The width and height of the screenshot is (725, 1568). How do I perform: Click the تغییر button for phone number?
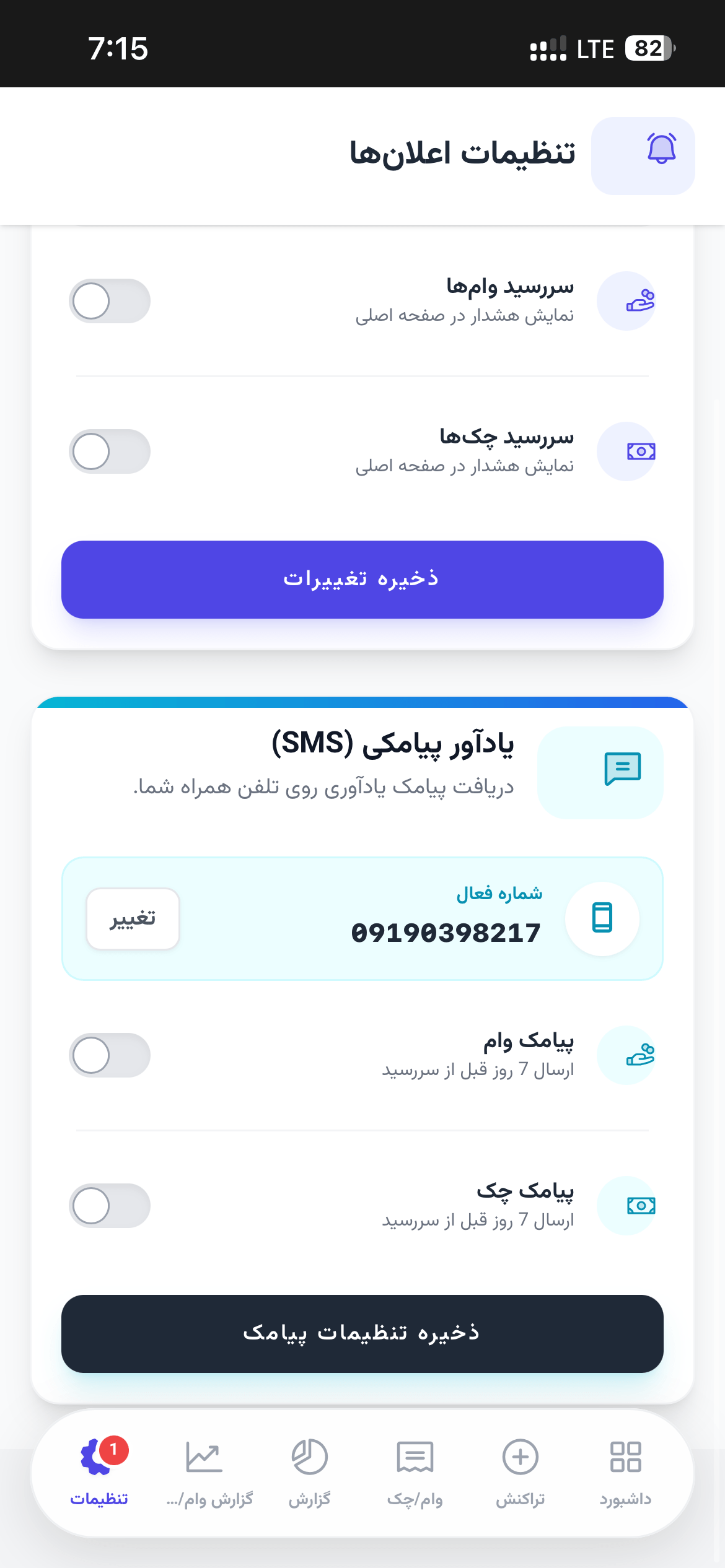tap(133, 919)
